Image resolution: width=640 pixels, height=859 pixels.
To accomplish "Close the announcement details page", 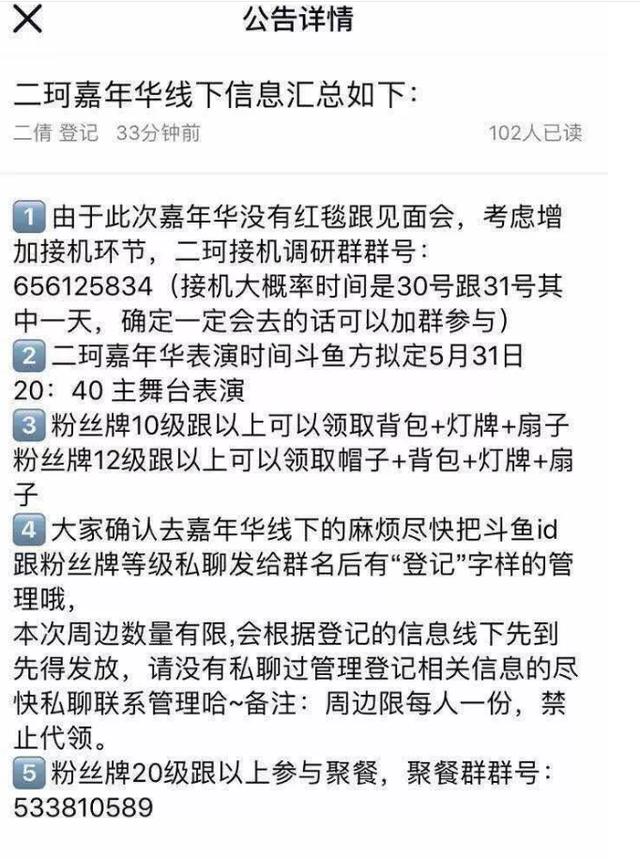I will [x=28, y=20].
